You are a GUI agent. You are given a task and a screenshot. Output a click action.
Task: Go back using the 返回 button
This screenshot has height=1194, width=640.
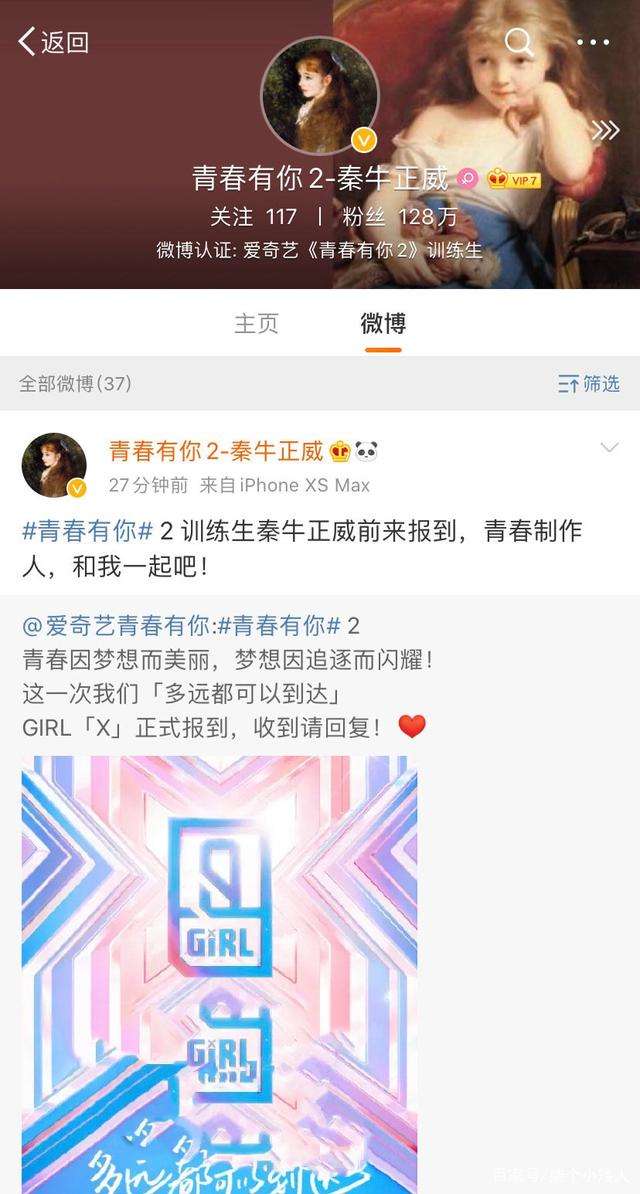(x=54, y=42)
